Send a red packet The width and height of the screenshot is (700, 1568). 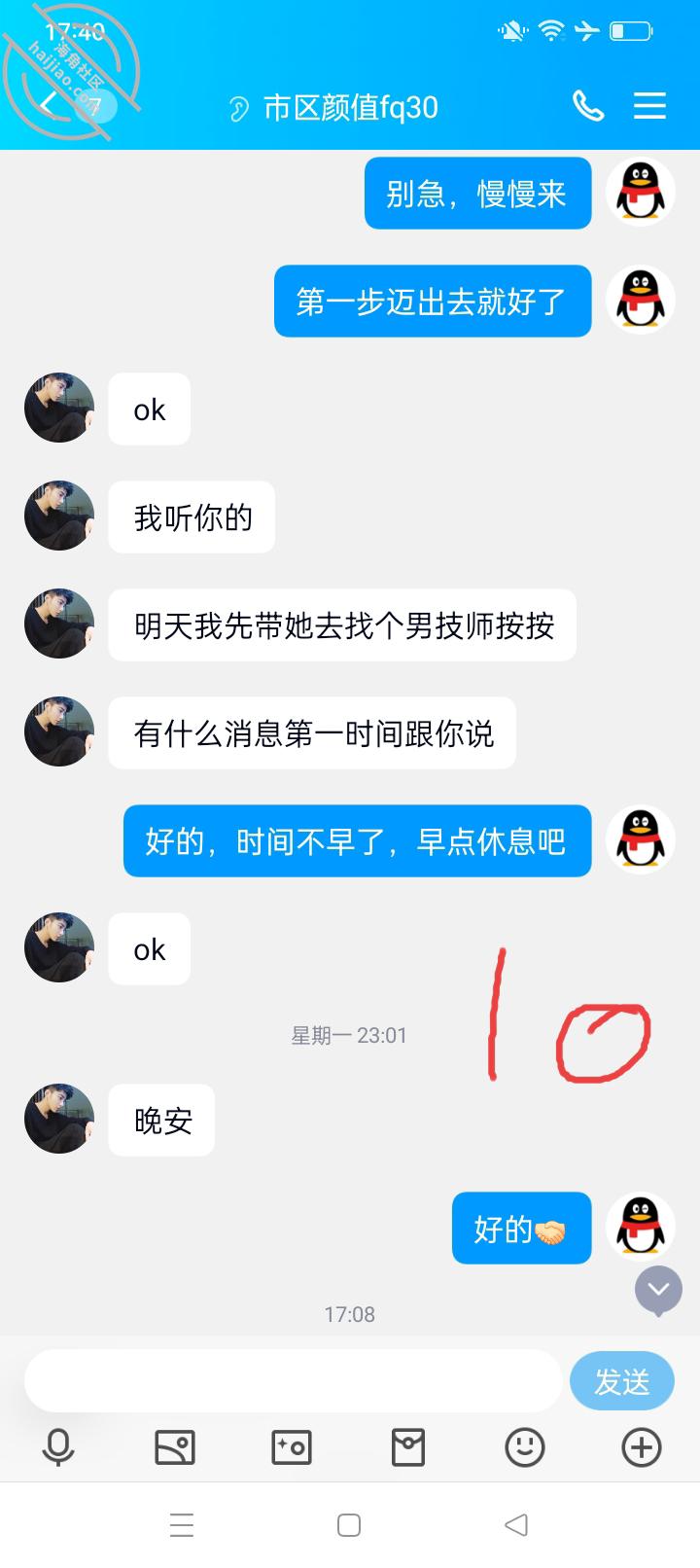(408, 1447)
